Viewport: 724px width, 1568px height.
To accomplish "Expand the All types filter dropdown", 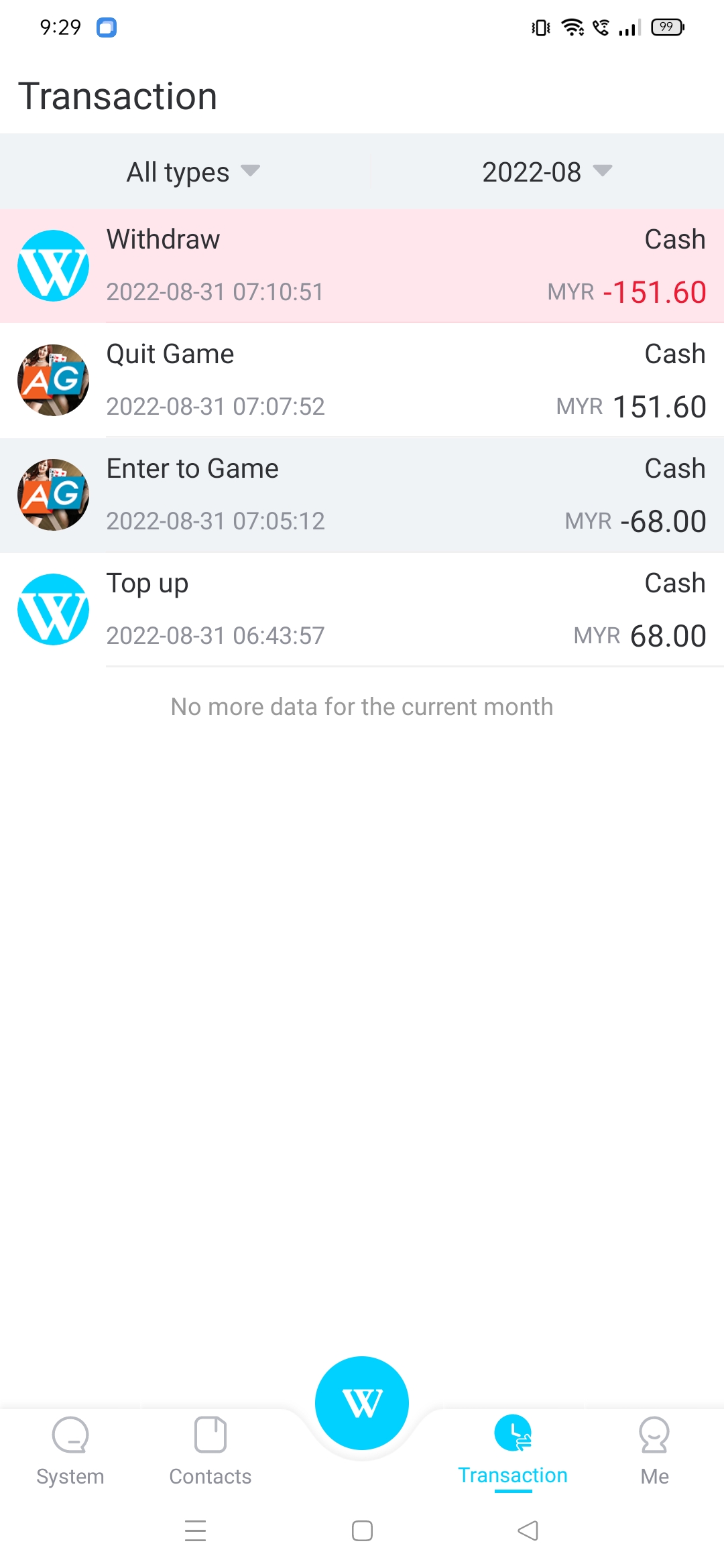I will (193, 172).
